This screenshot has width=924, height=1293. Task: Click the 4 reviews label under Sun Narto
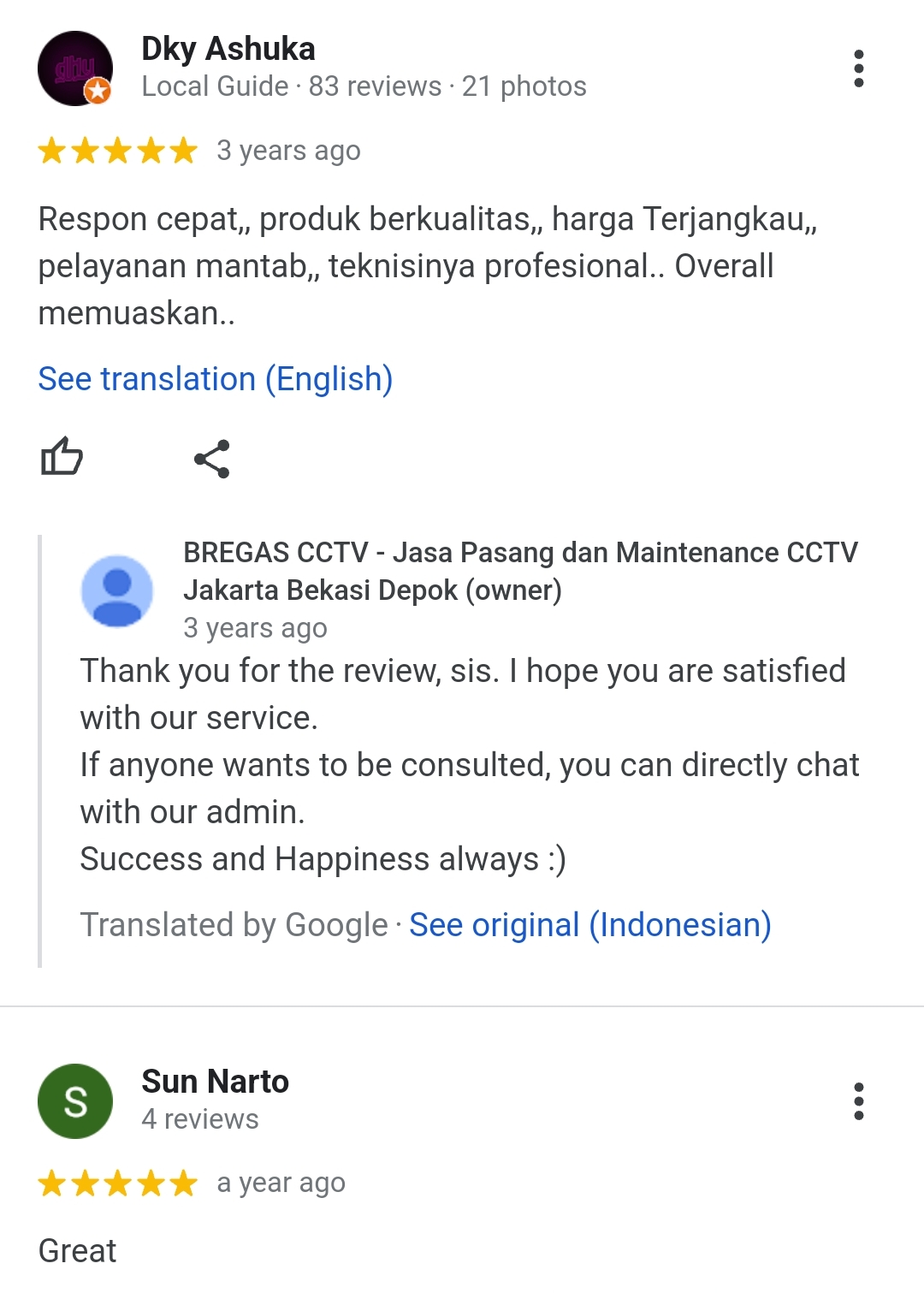[x=200, y=1118]
